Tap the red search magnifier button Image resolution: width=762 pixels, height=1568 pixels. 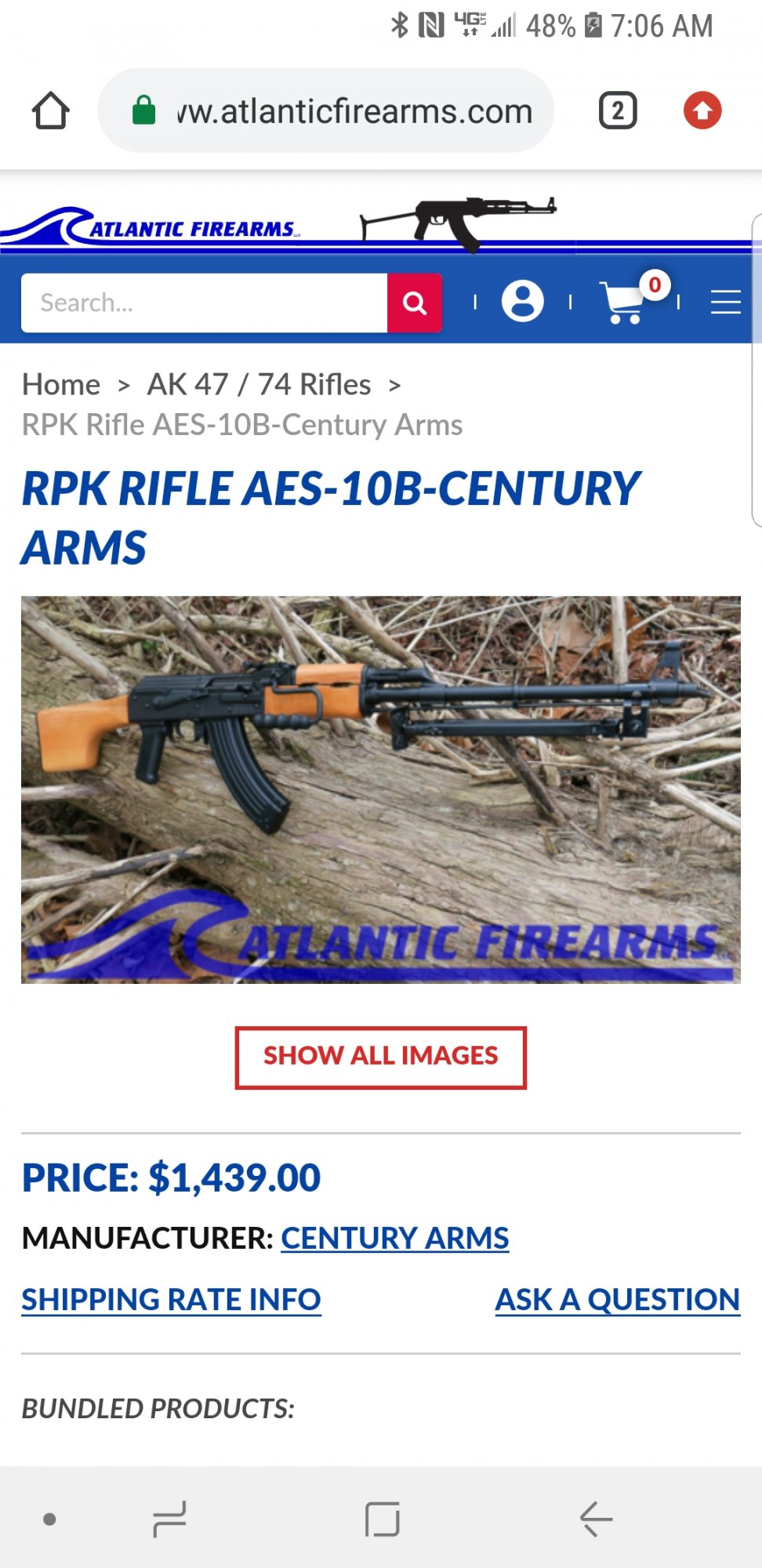tap(415, 303)
